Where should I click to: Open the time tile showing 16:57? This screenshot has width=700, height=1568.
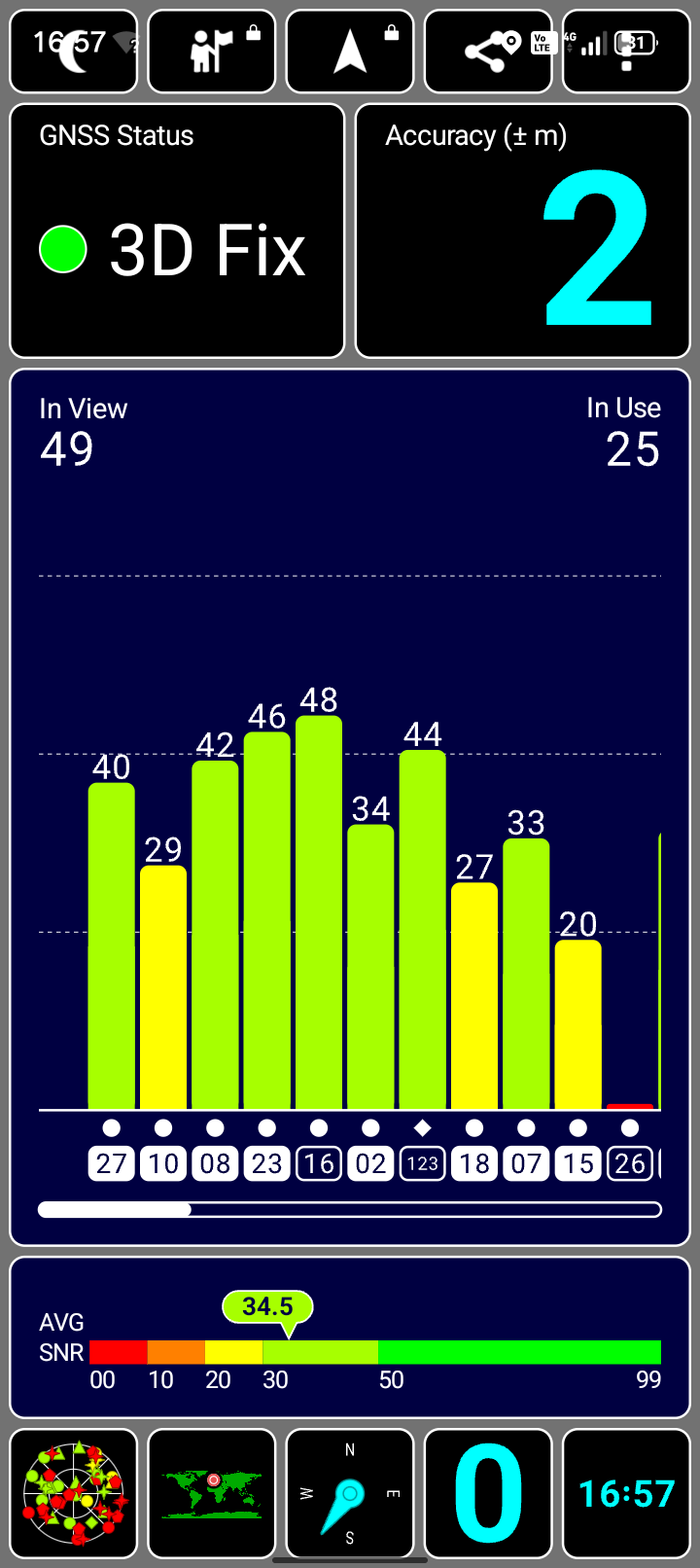[x=626, y=1493]
